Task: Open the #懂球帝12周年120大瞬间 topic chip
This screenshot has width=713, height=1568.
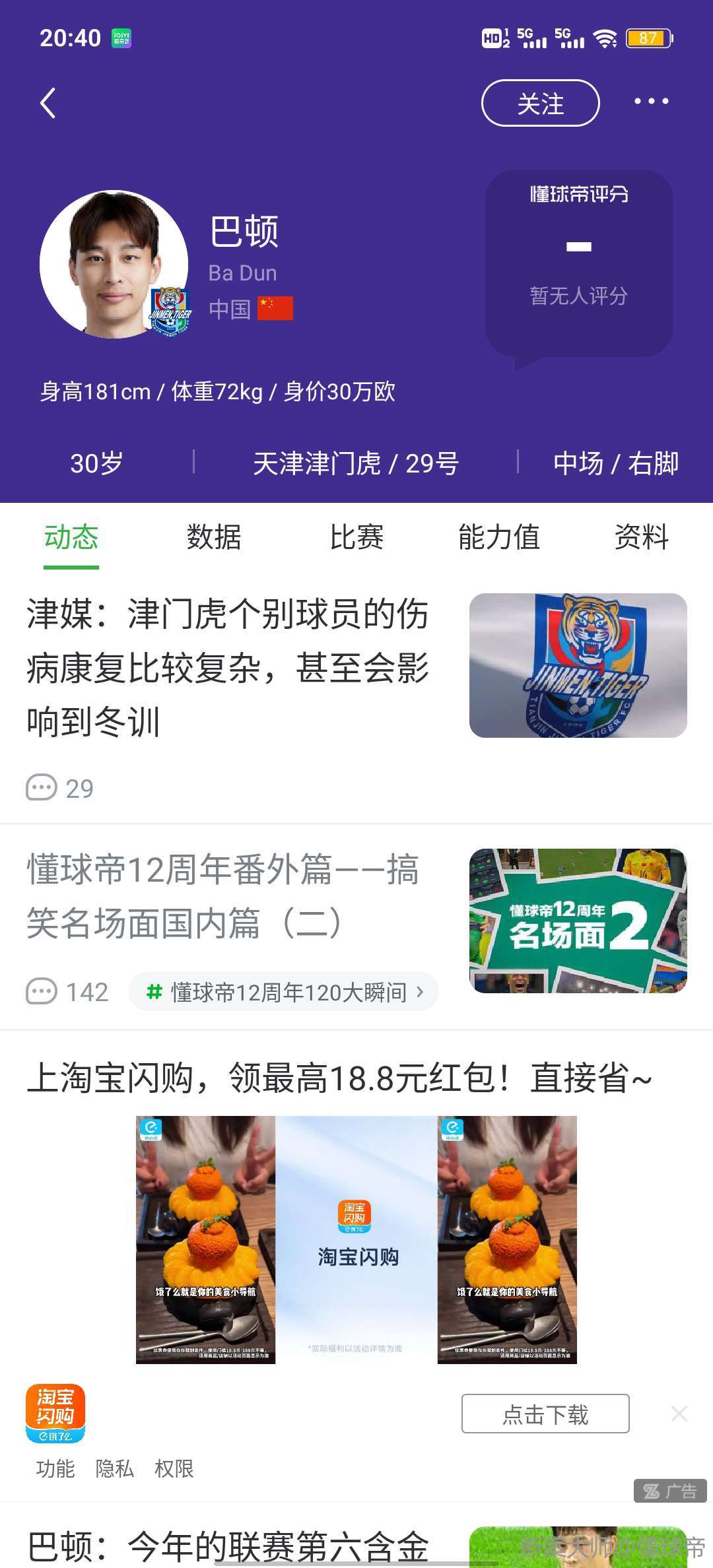Action: click(x=284, y=992)
